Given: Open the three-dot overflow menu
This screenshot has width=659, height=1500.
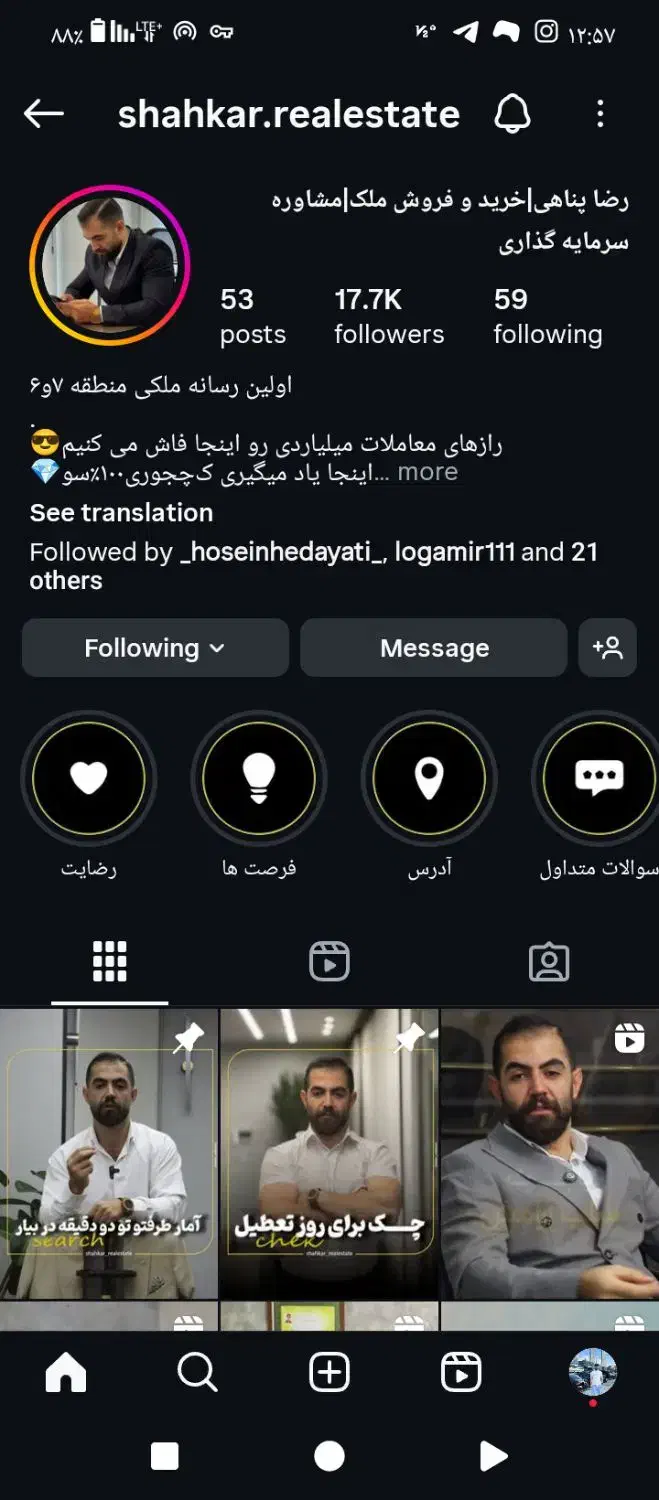Looking at the screenshot, I should tap(600, 114).
